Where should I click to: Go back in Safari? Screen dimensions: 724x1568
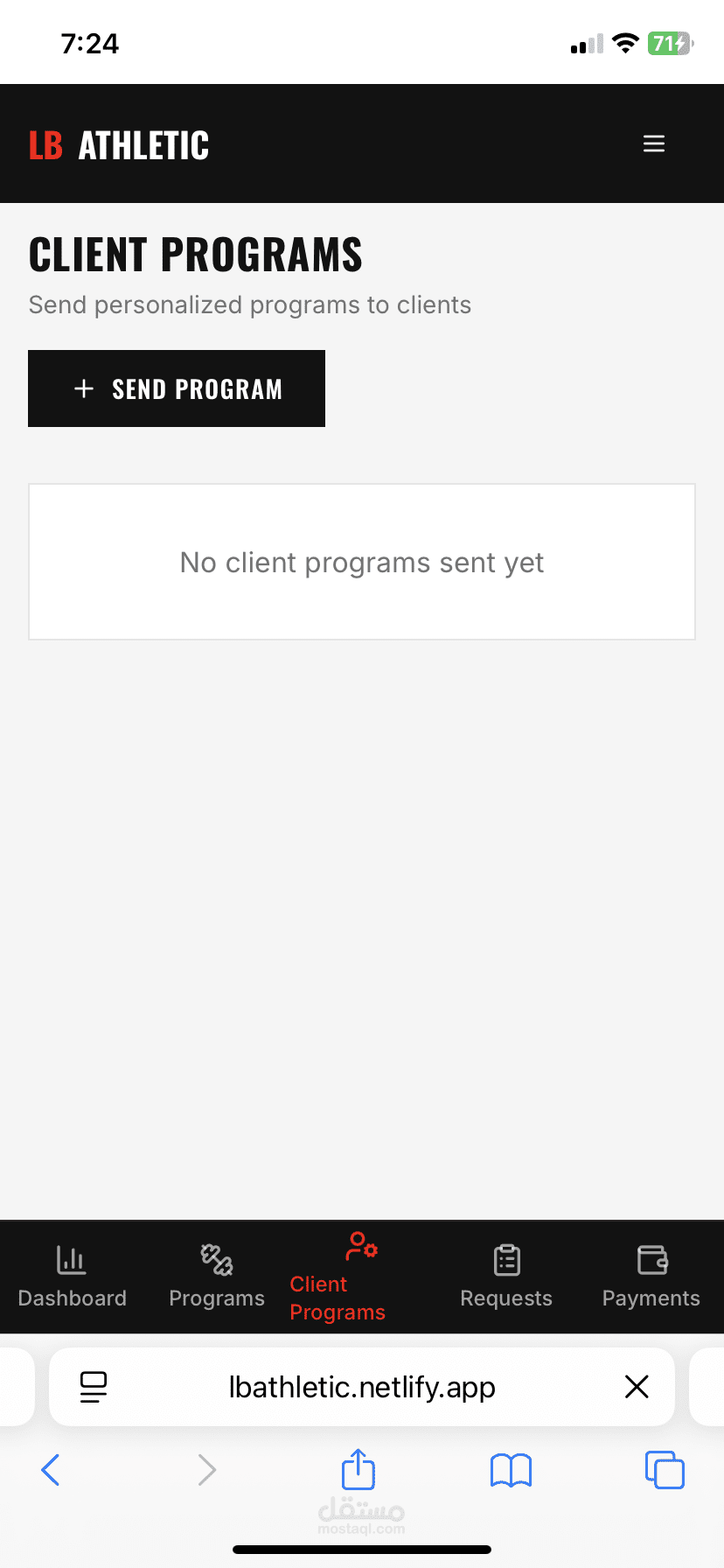(x=51, y=1470)
